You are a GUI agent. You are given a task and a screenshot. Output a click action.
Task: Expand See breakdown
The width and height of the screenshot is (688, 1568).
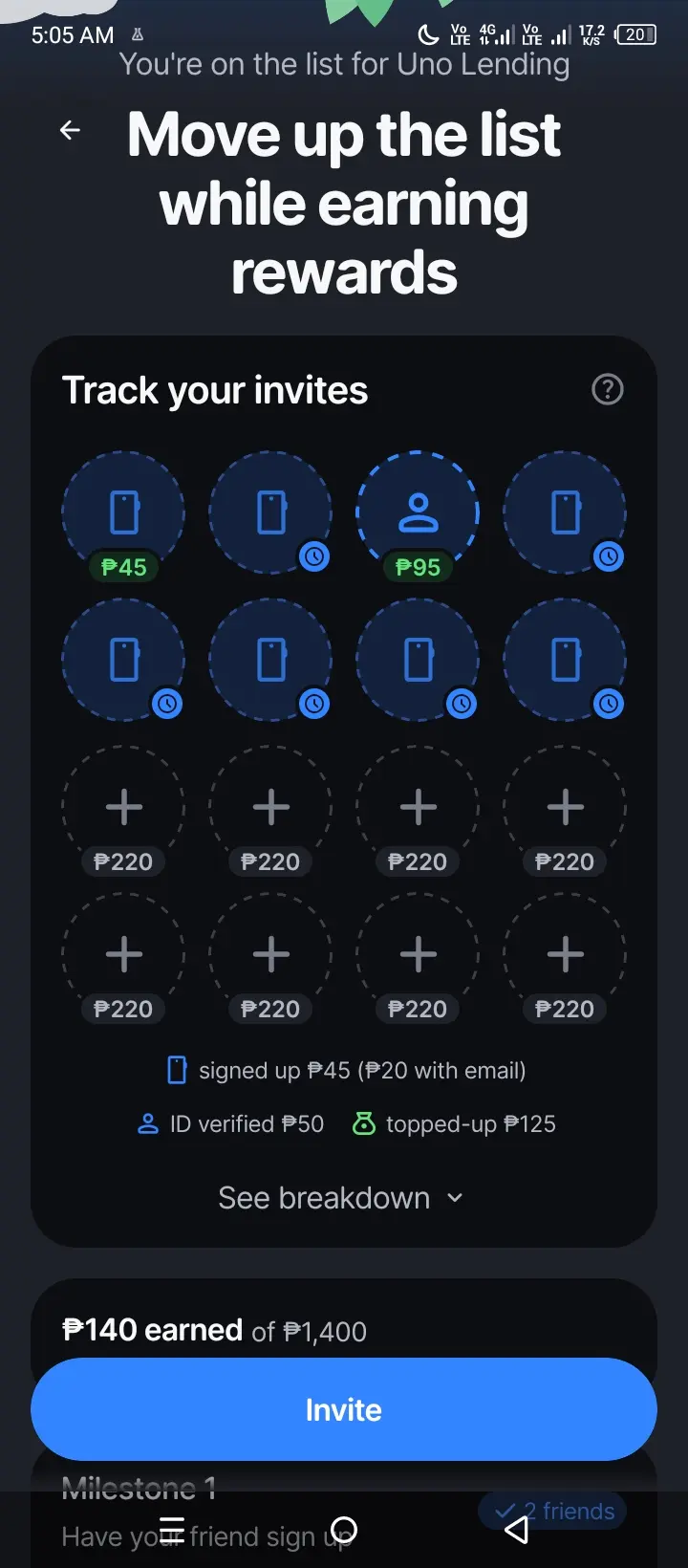[x=341, y=1198]
